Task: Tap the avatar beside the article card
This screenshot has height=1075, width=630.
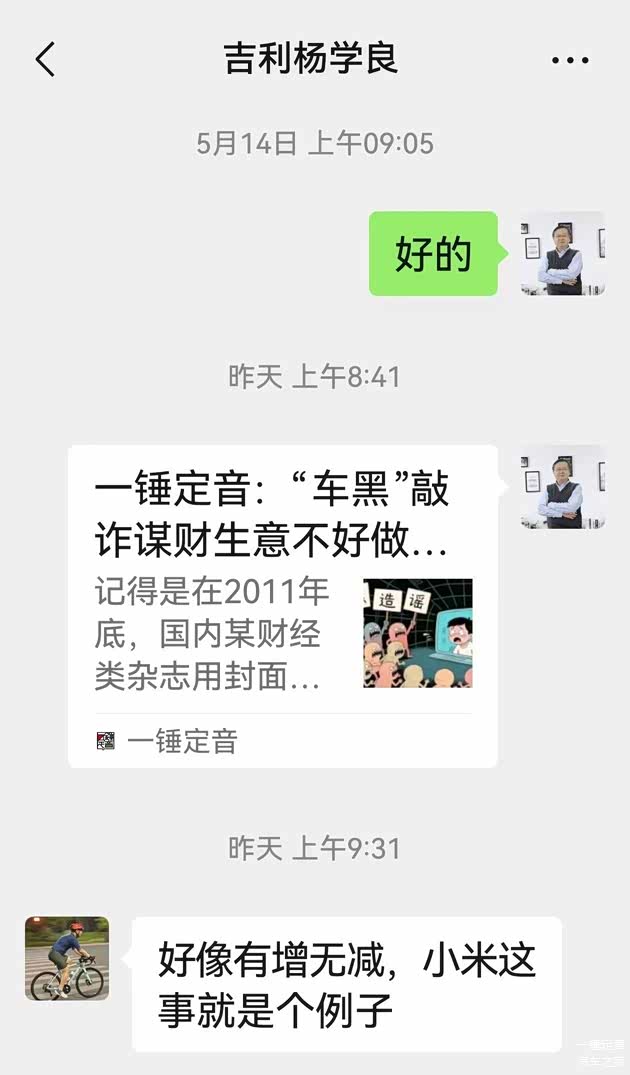Action: pyautogui.click(x=563, y=487)
